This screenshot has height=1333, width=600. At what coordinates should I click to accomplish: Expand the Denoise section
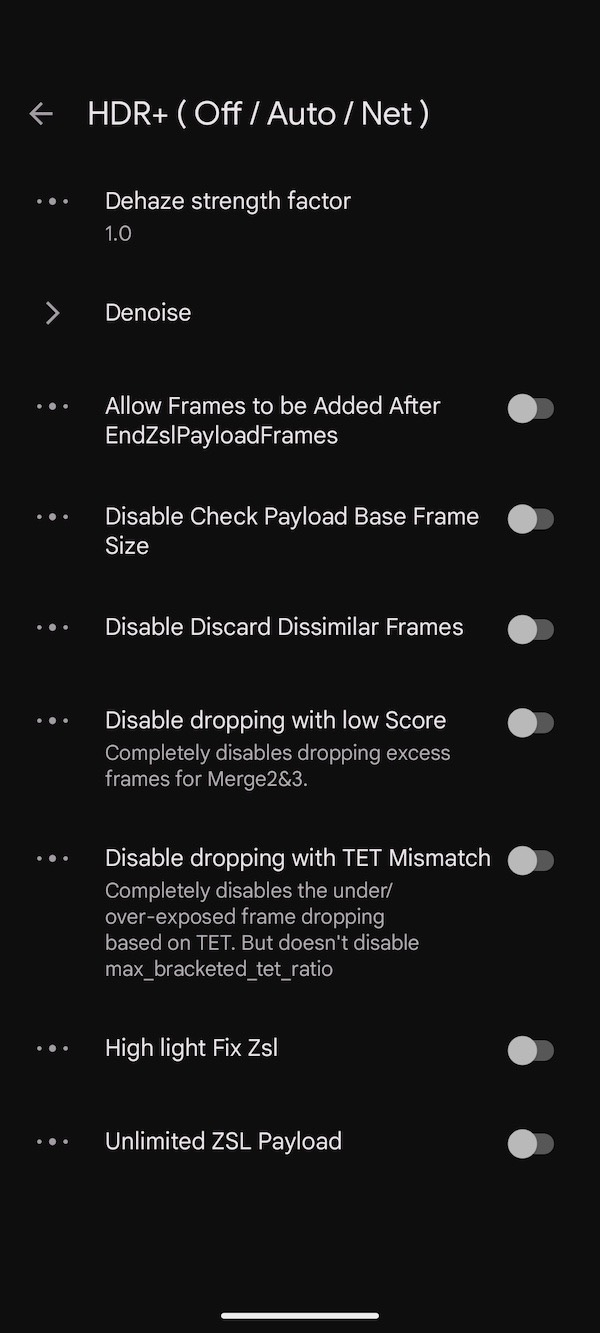[x=148, y=313]
